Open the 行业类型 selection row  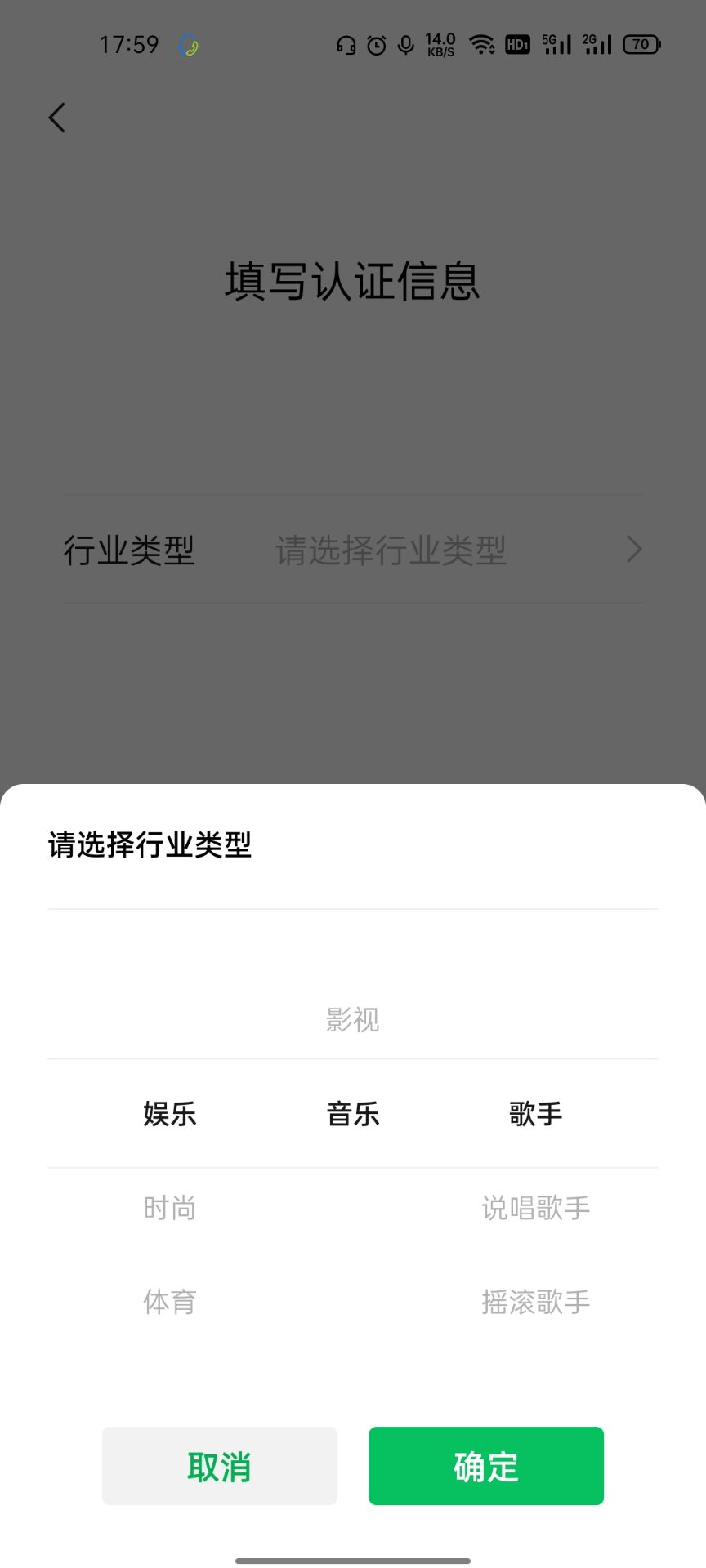click(x=352, y=550)
